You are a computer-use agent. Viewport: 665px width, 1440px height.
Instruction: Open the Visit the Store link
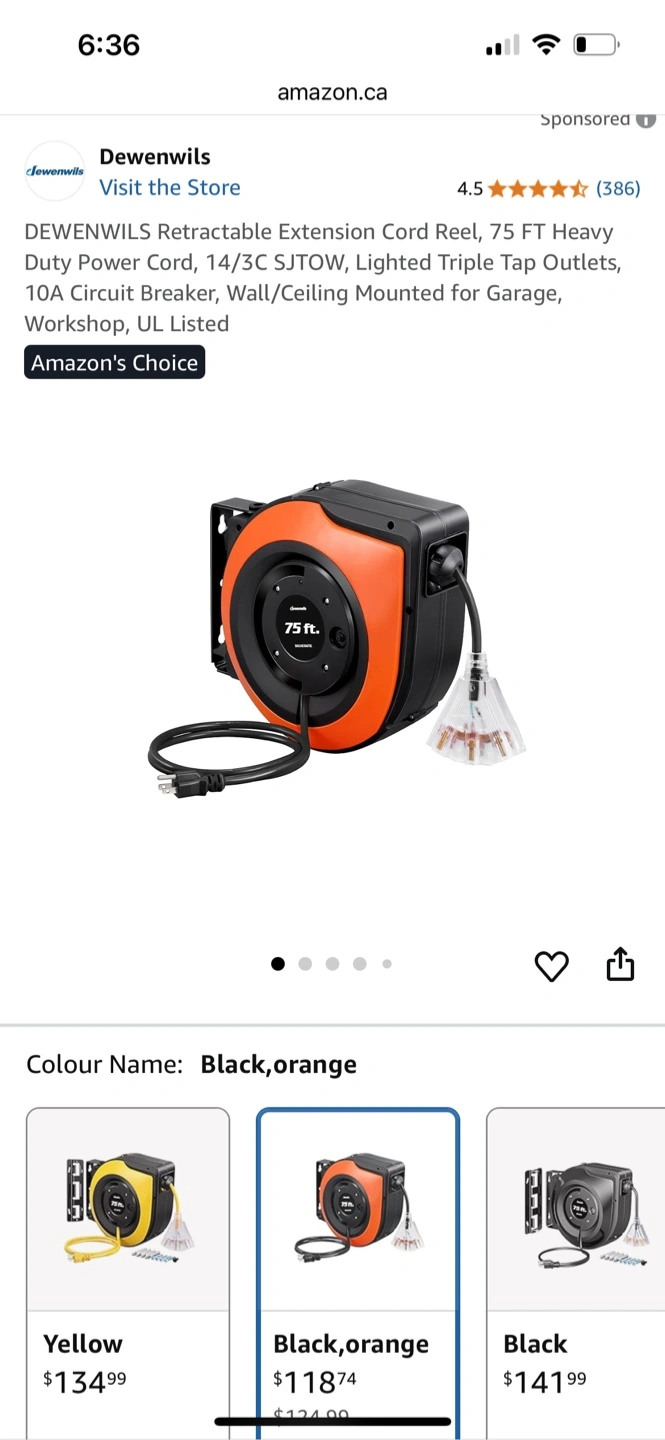pos(169,187)
